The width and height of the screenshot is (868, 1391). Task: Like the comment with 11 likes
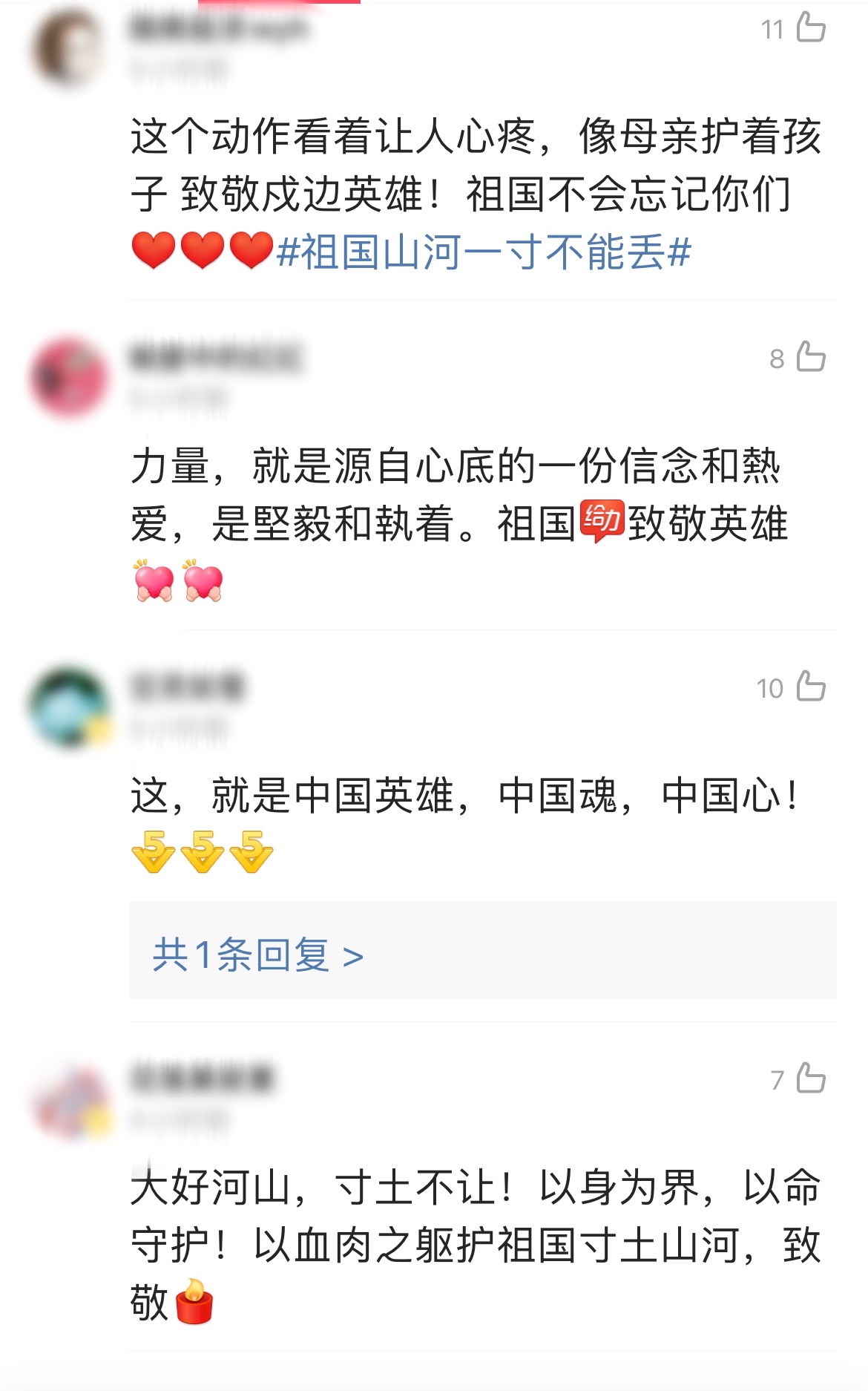[x=810, y=28]
